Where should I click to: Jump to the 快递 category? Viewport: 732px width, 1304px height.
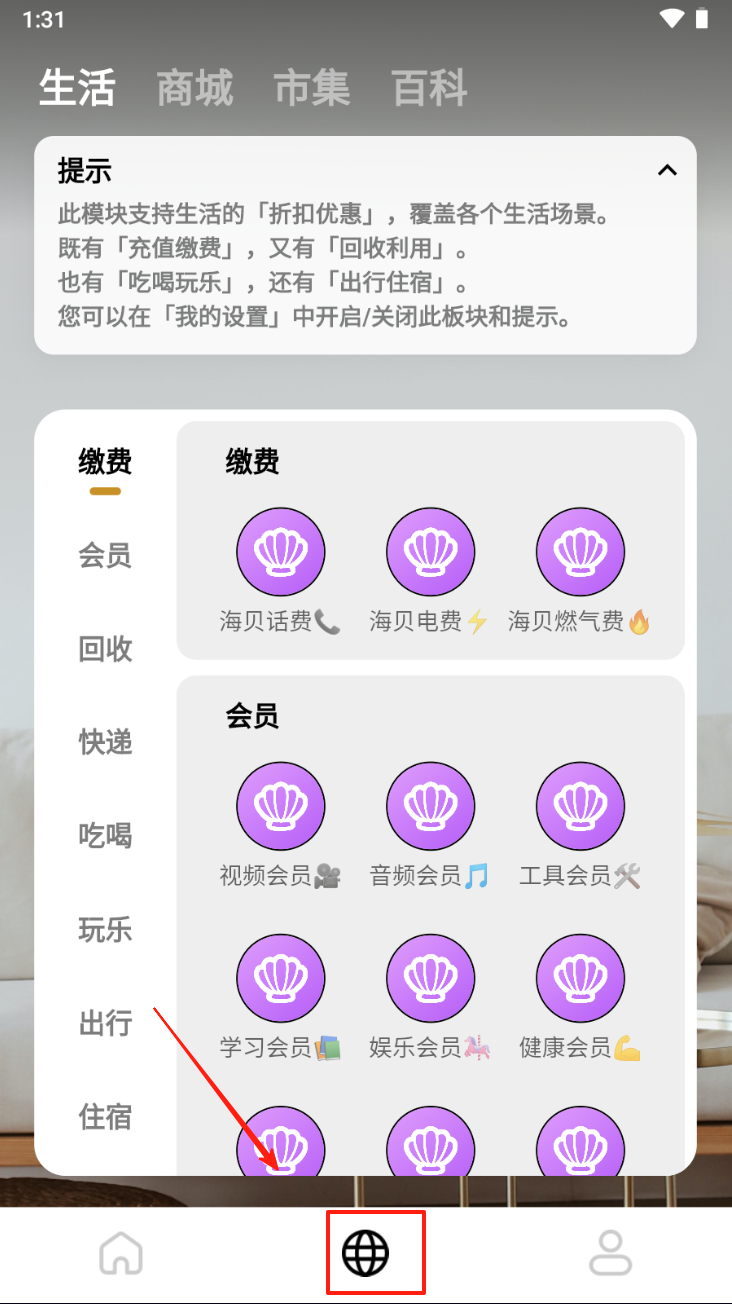tap(105, 742)
